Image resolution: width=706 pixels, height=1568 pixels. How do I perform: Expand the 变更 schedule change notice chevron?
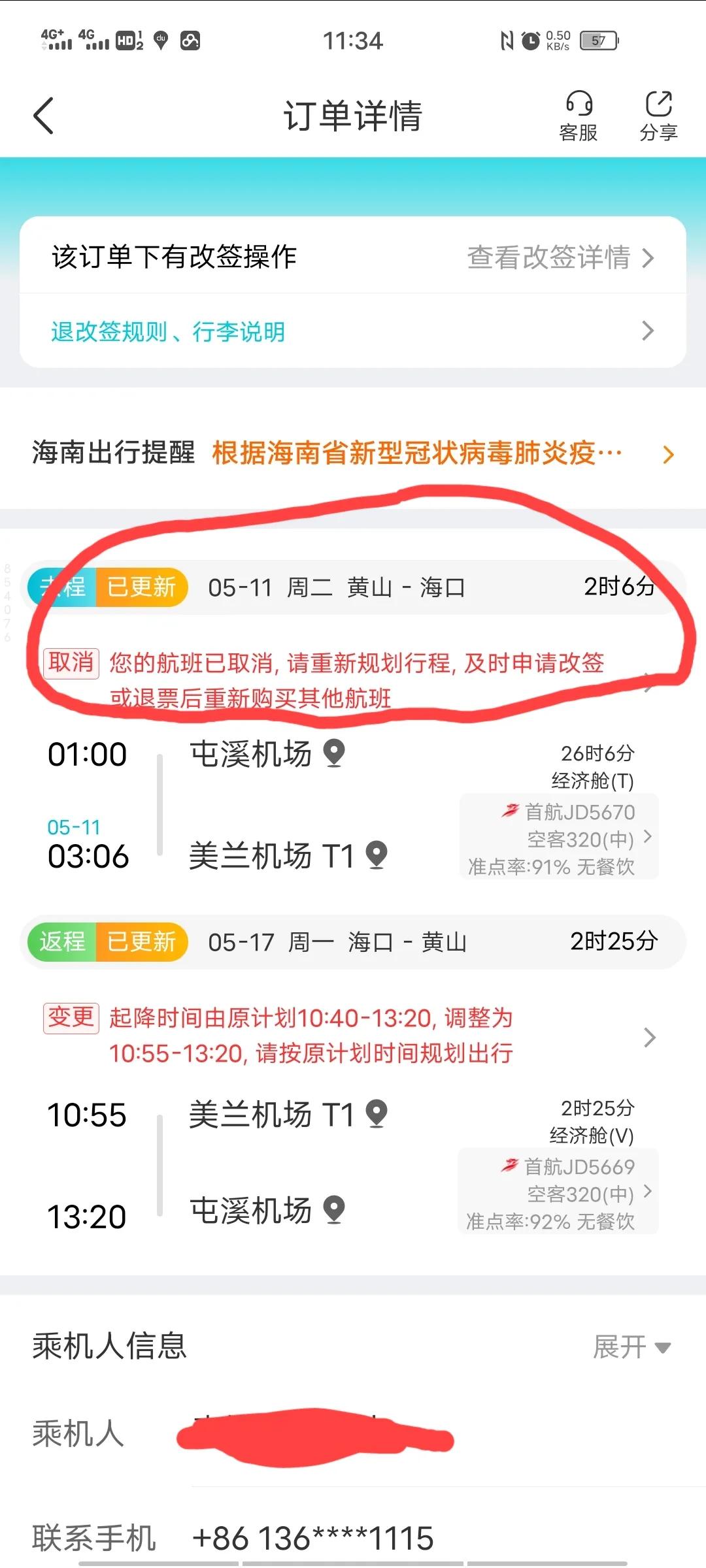[x=648, y=1037]
